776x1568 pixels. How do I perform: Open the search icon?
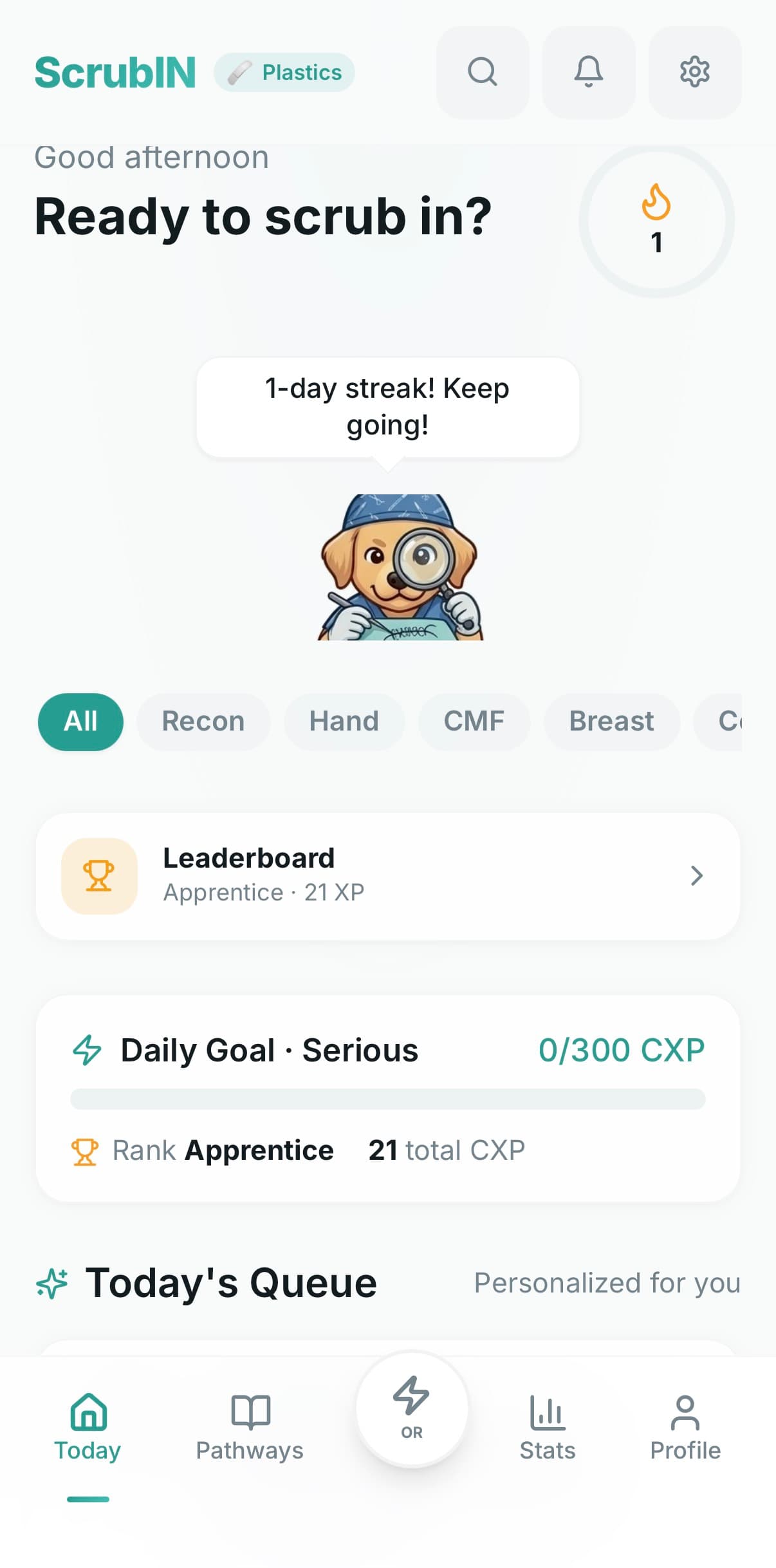tap(483, 72)
